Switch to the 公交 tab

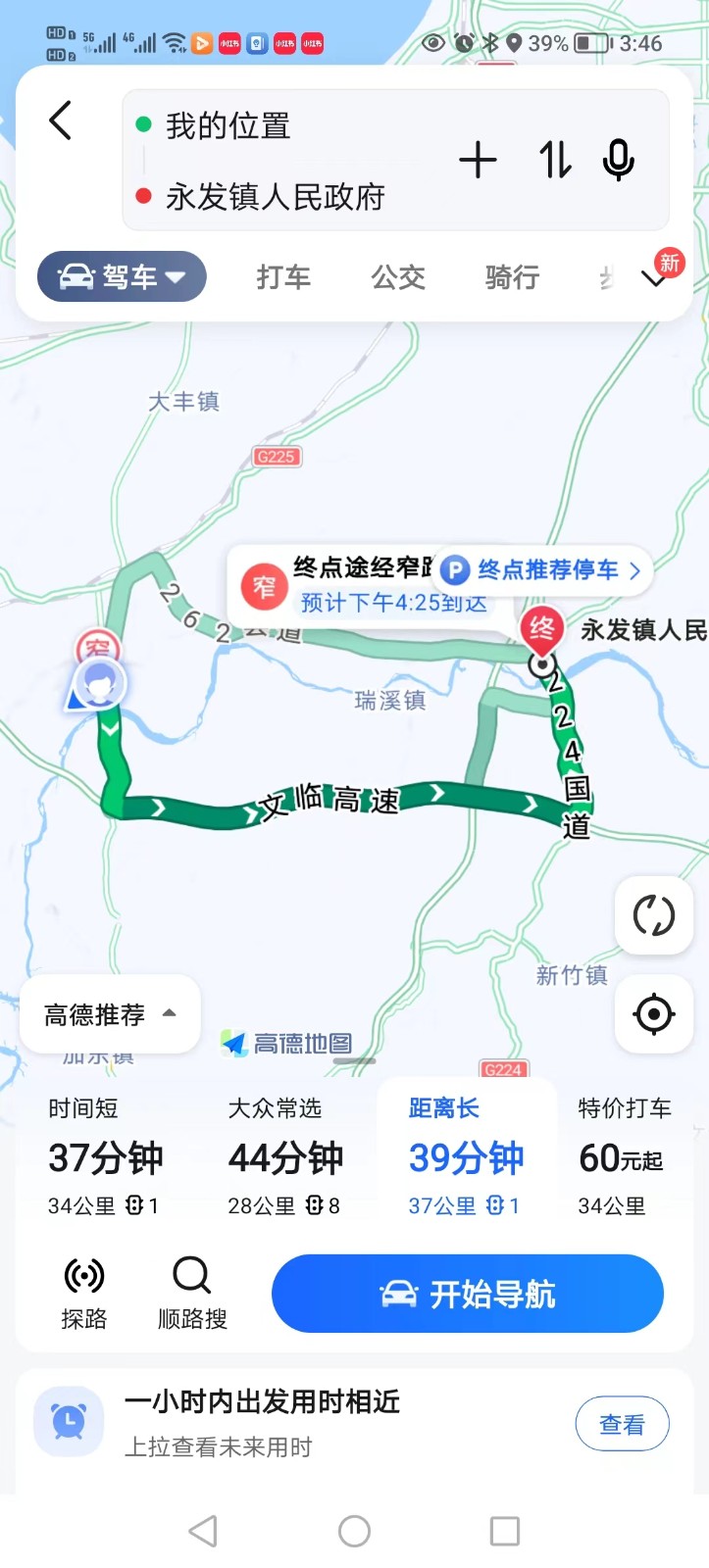coord(398,277)
